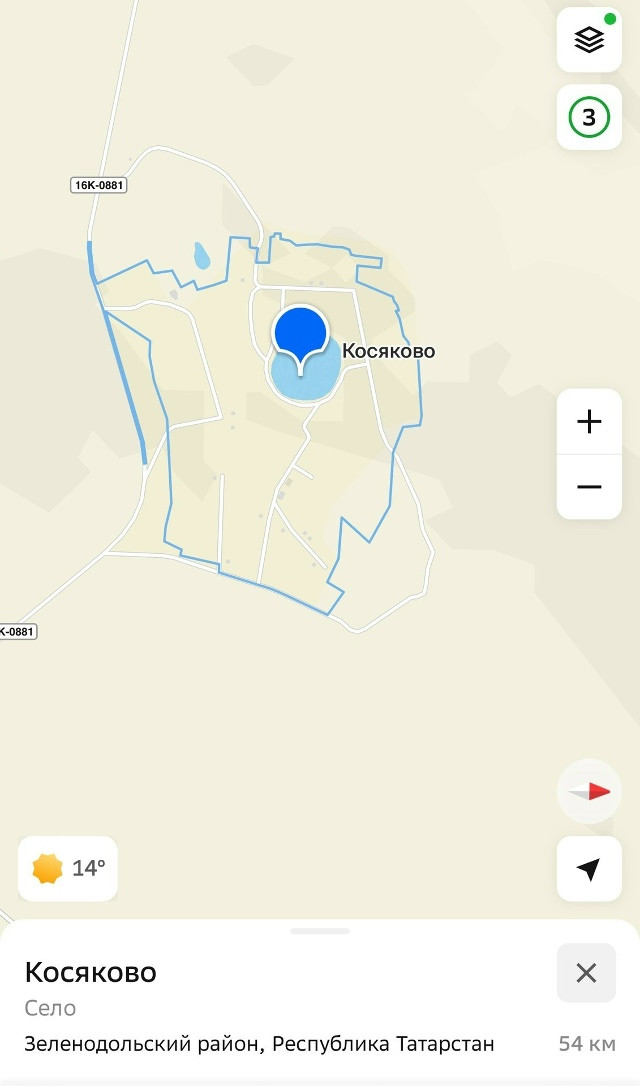Zoom out of the map
The image size is (640, 1086).
coord(589,487)
